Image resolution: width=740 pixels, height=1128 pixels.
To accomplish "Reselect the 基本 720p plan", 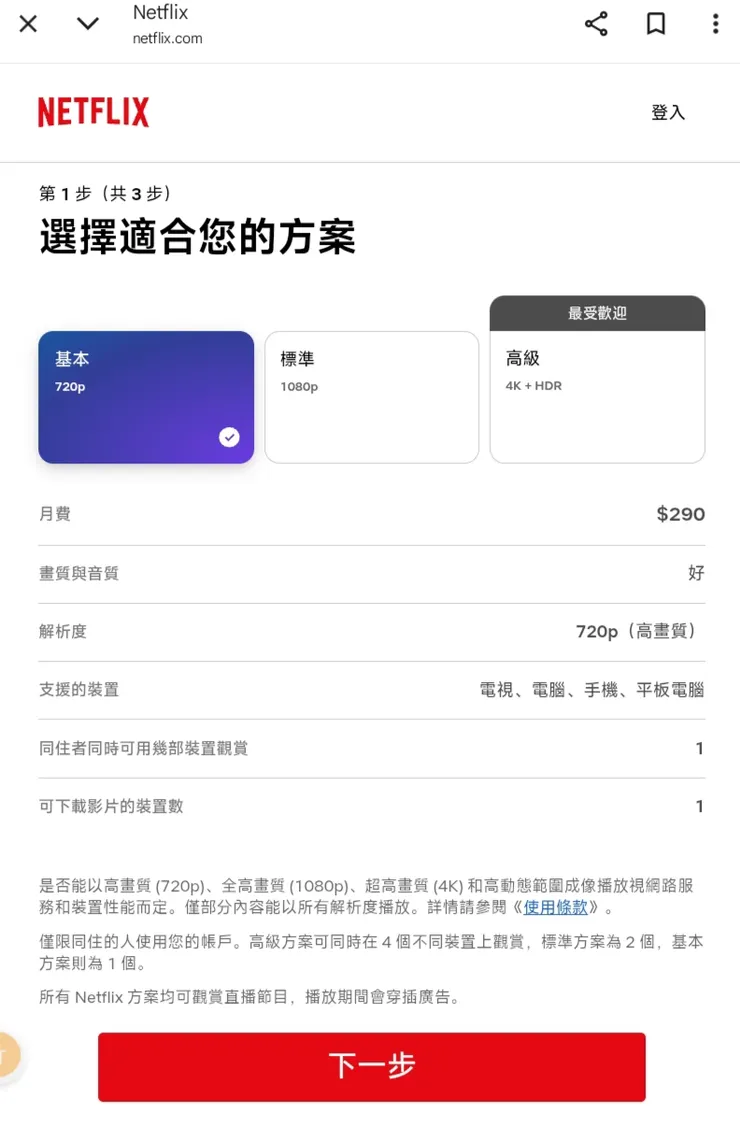I will point(146,396).
